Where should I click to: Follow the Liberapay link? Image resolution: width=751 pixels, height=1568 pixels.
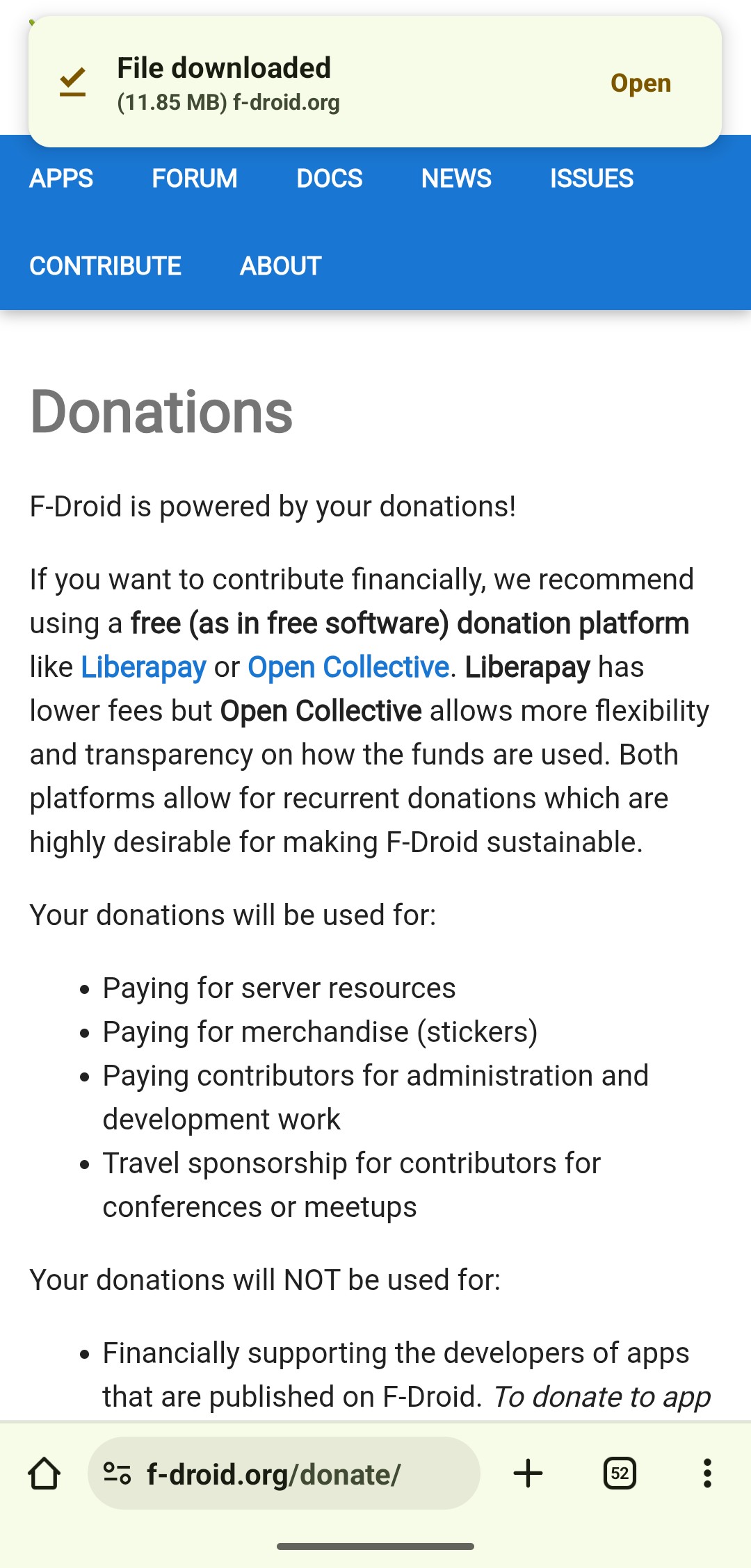[143, 667]
